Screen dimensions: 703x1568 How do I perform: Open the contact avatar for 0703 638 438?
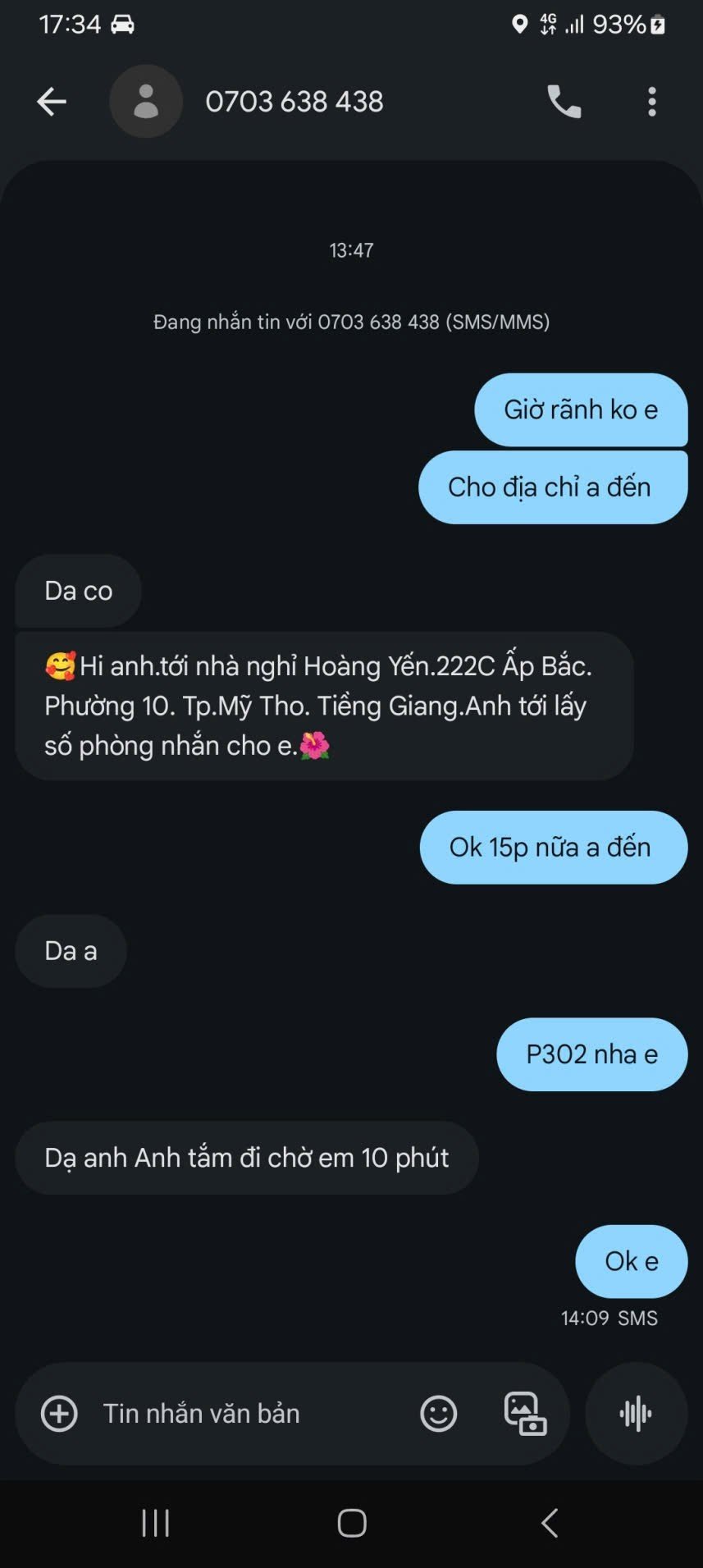point(146,102)
